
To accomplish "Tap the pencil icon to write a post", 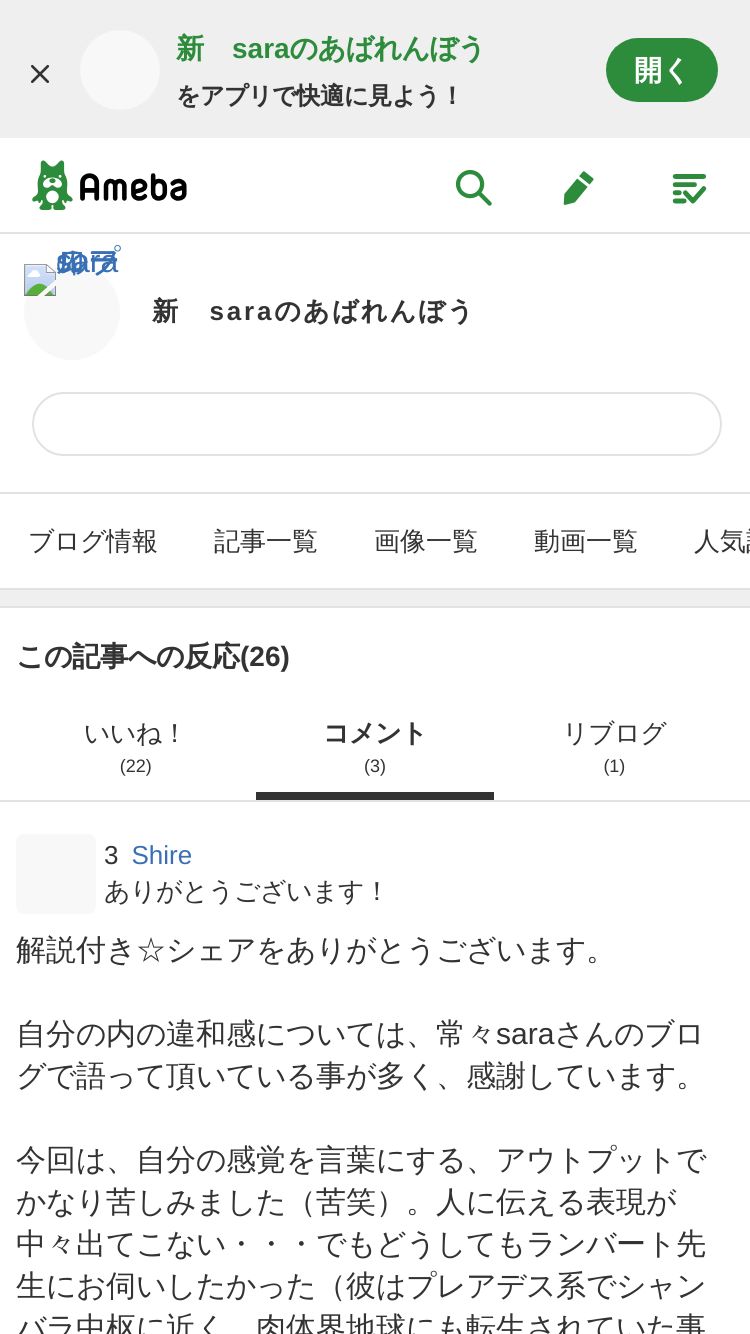I will coord(579,187).
